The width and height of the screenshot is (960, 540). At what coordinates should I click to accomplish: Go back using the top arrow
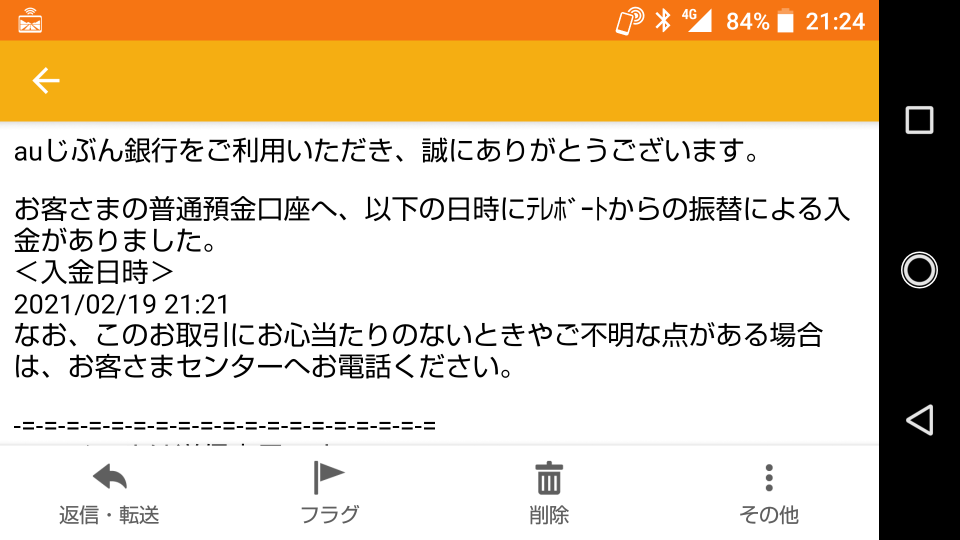(46, 81)
